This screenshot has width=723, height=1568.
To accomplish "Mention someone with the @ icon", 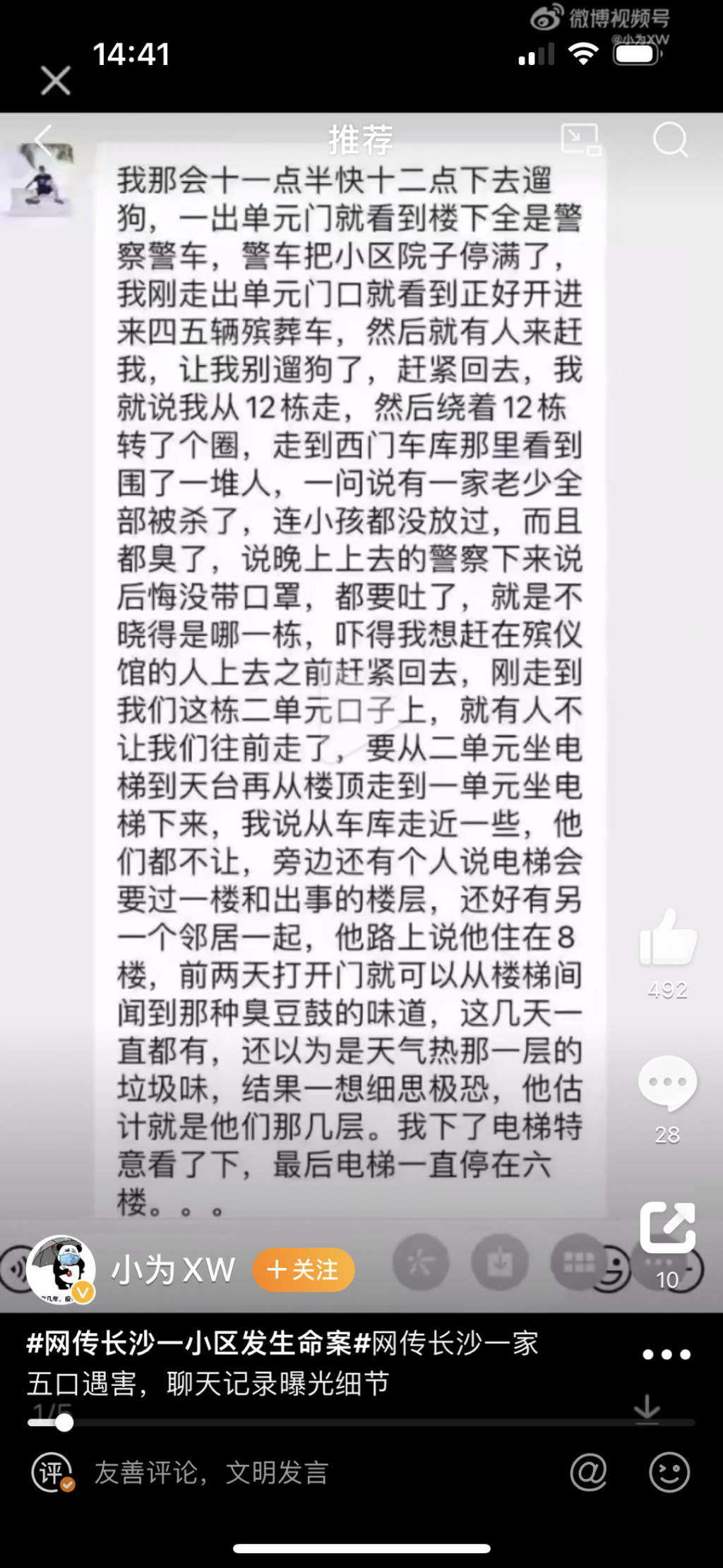I will (588, 1473).
